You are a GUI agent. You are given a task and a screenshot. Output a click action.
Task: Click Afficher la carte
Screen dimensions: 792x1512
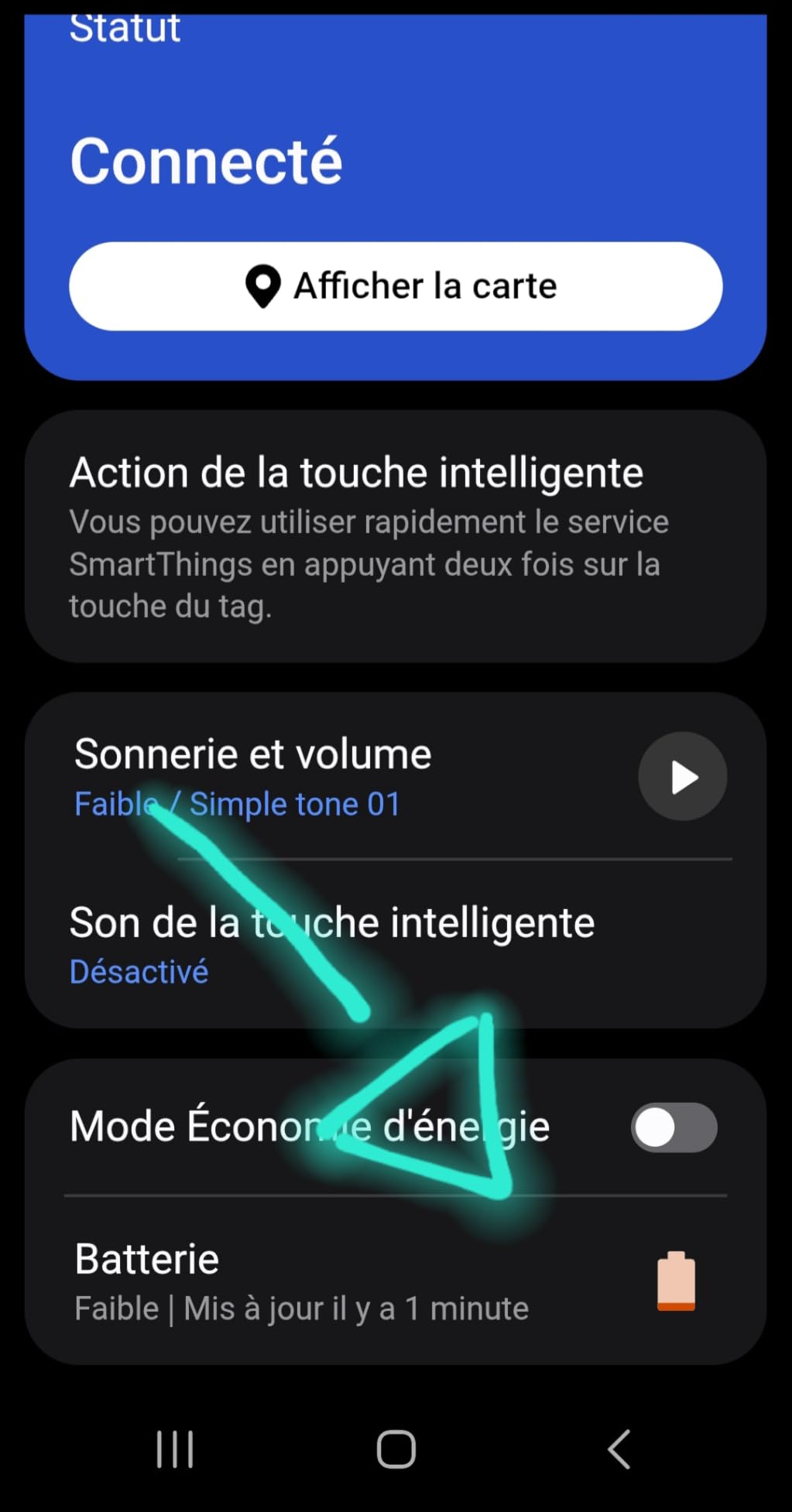point(396,286)
